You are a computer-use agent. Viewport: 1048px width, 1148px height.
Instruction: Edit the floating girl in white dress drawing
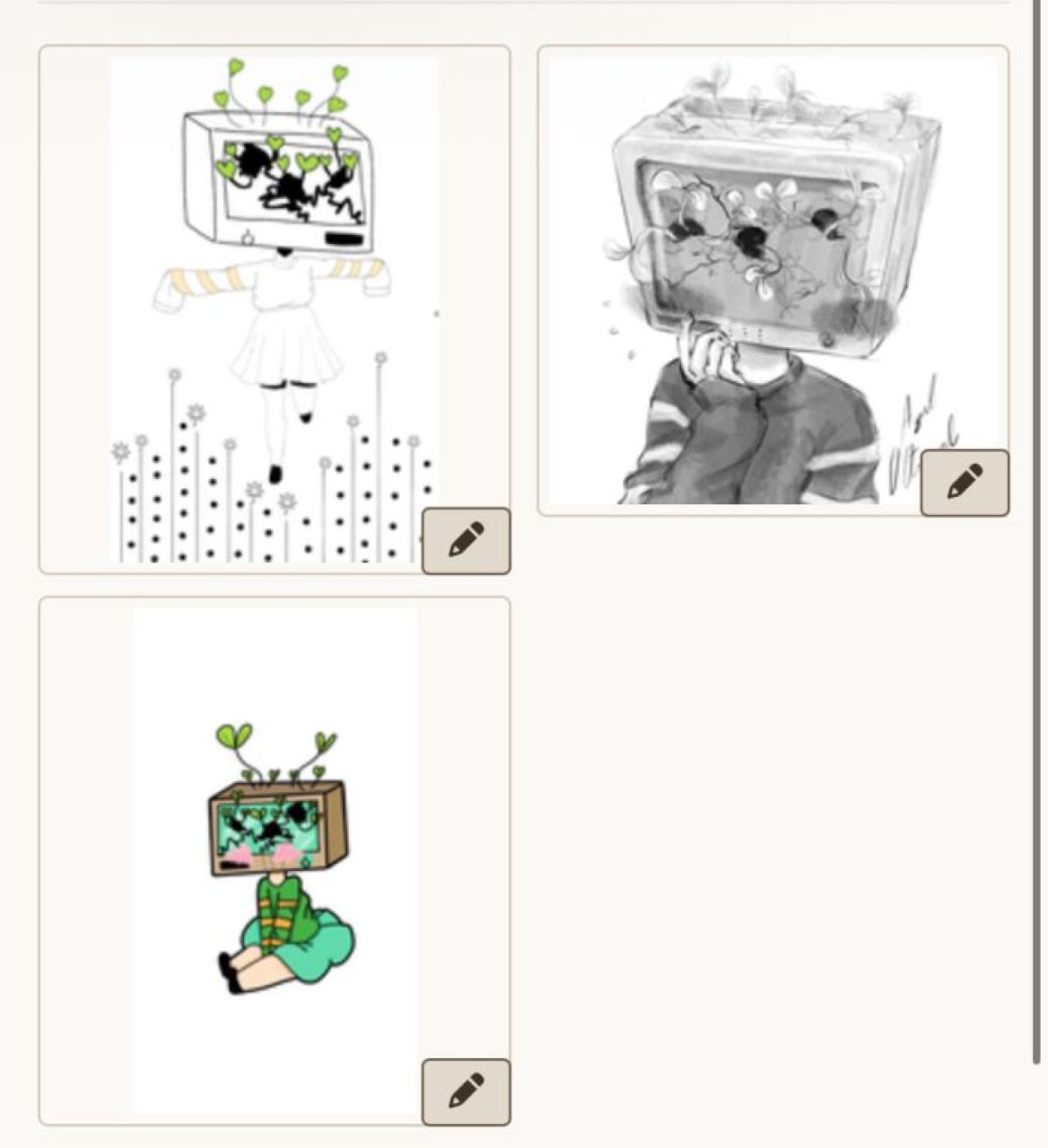466,540
